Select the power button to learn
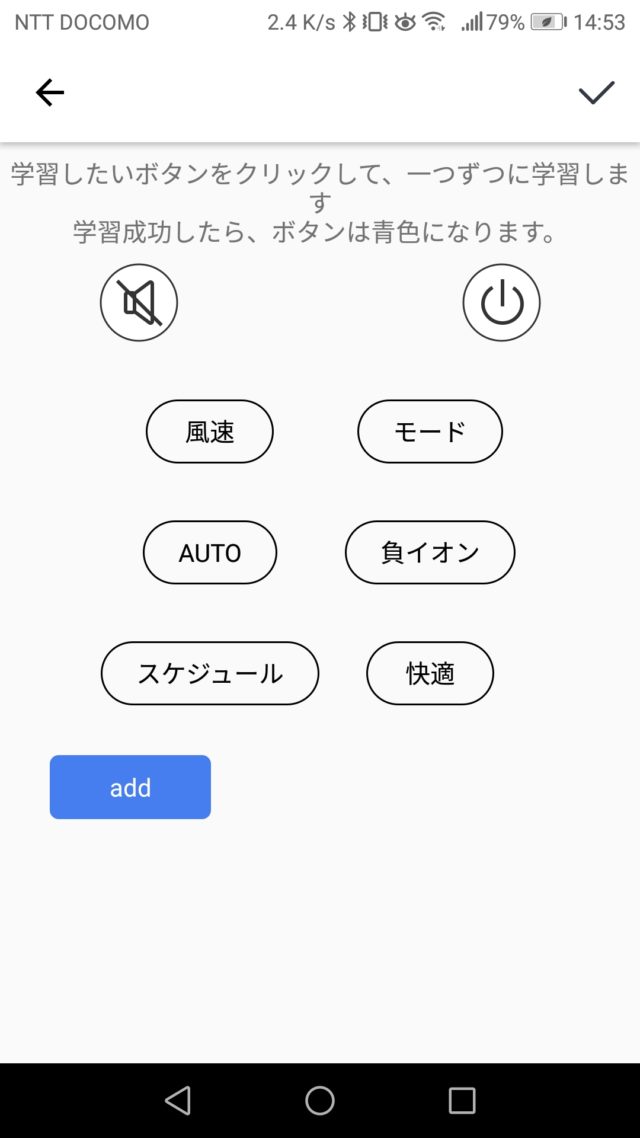 tap(501, 302)
